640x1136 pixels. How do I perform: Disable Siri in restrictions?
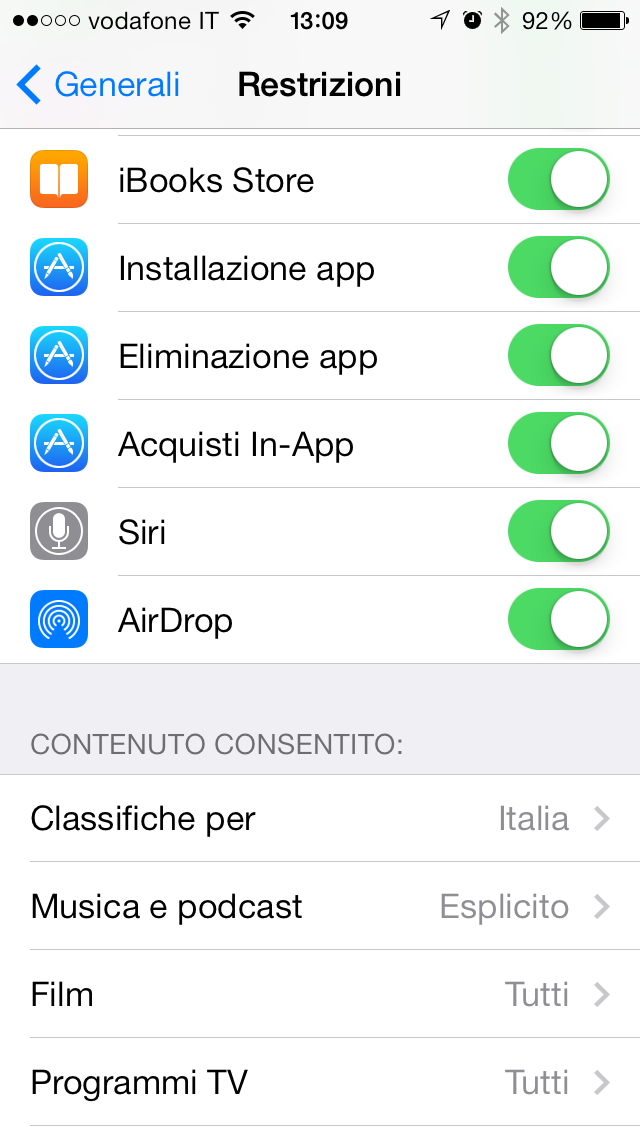pyautogui.click(x=559, y=532)
